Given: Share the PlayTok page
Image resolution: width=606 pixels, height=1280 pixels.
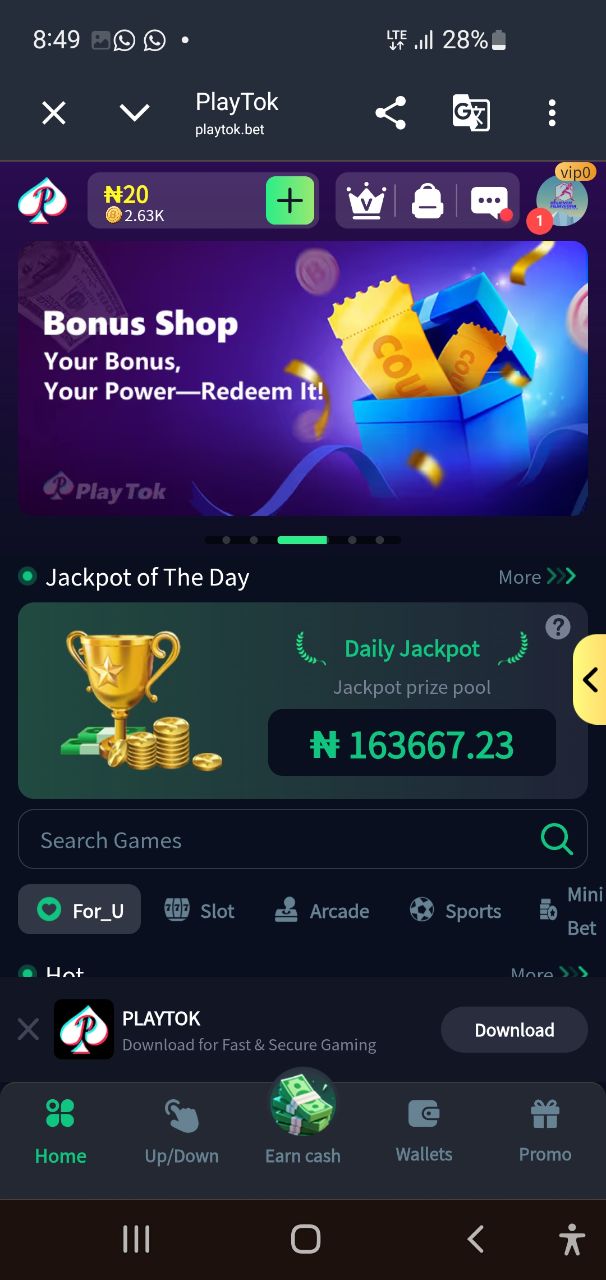Looking at the screenshot, I should tap(390, 113).
